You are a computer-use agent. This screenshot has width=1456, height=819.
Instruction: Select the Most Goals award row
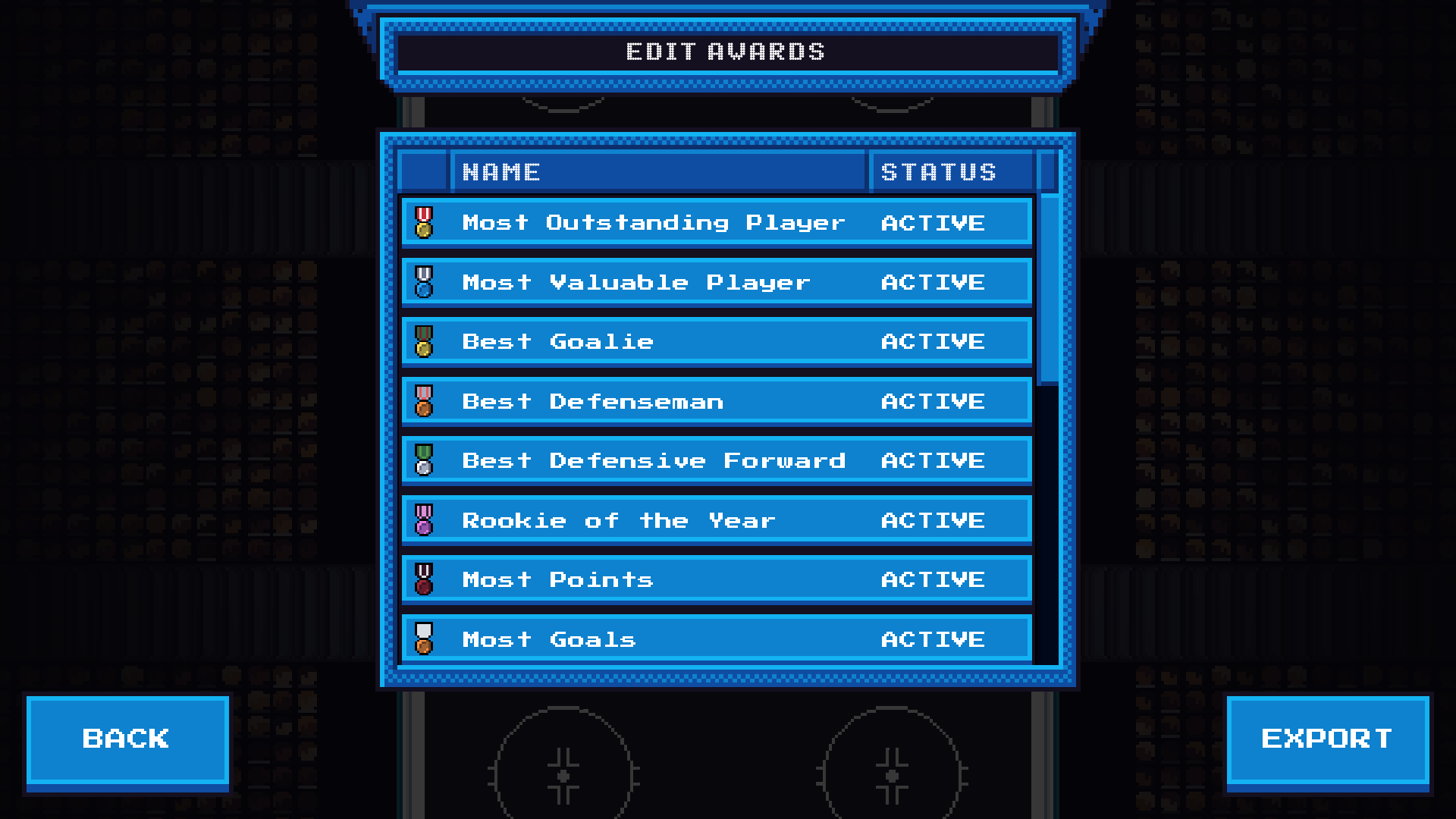(716, 639)
